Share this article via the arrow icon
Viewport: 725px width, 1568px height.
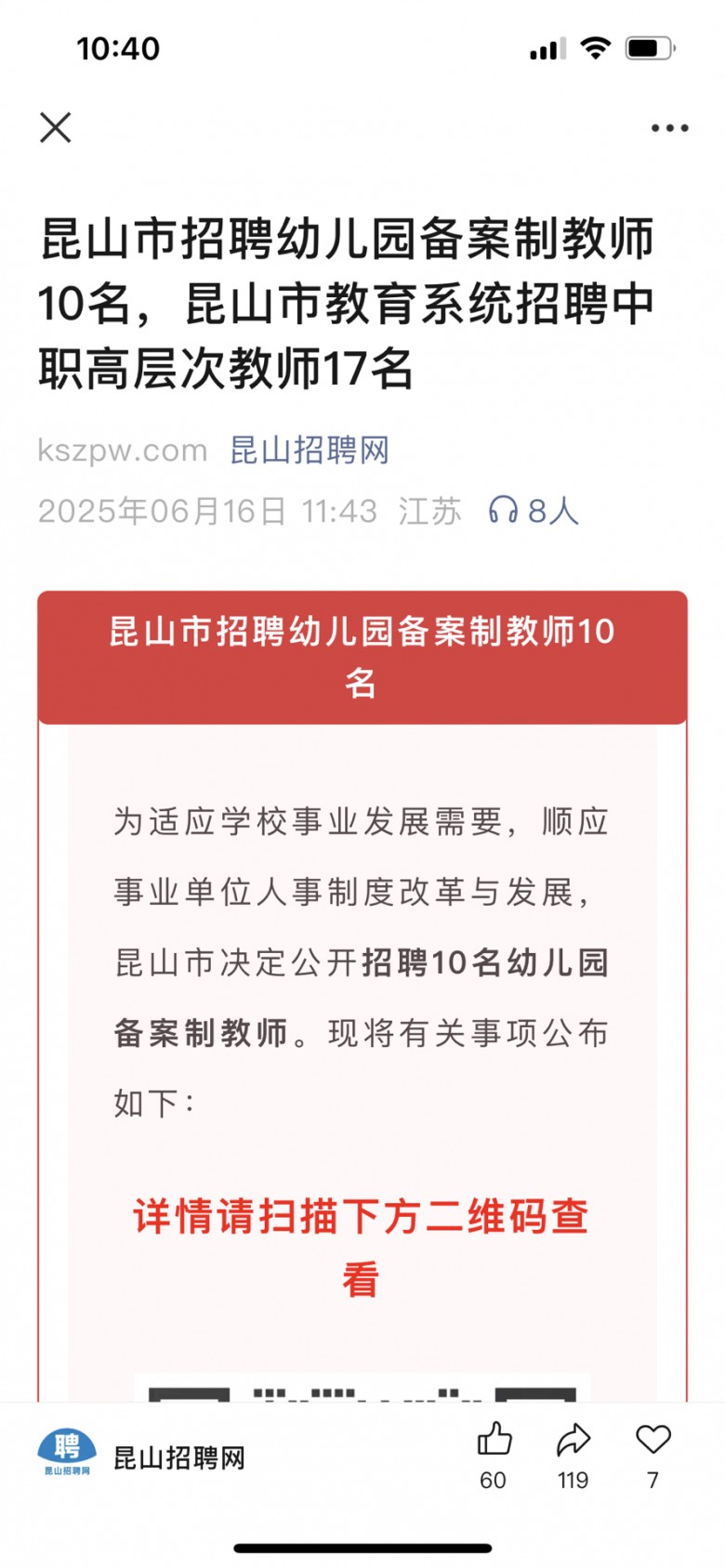tap(573, 1439)
